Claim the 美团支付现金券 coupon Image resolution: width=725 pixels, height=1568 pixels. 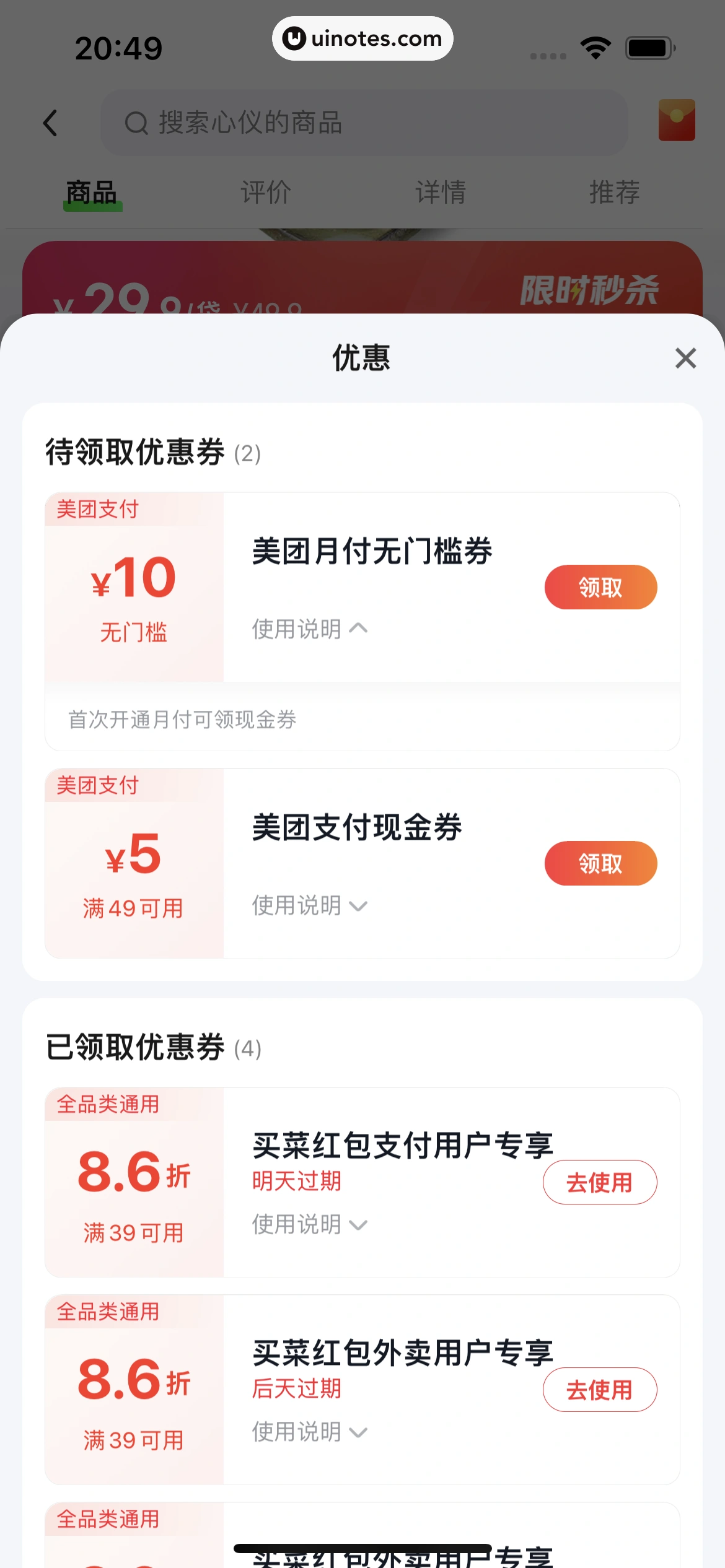[600, 863]
